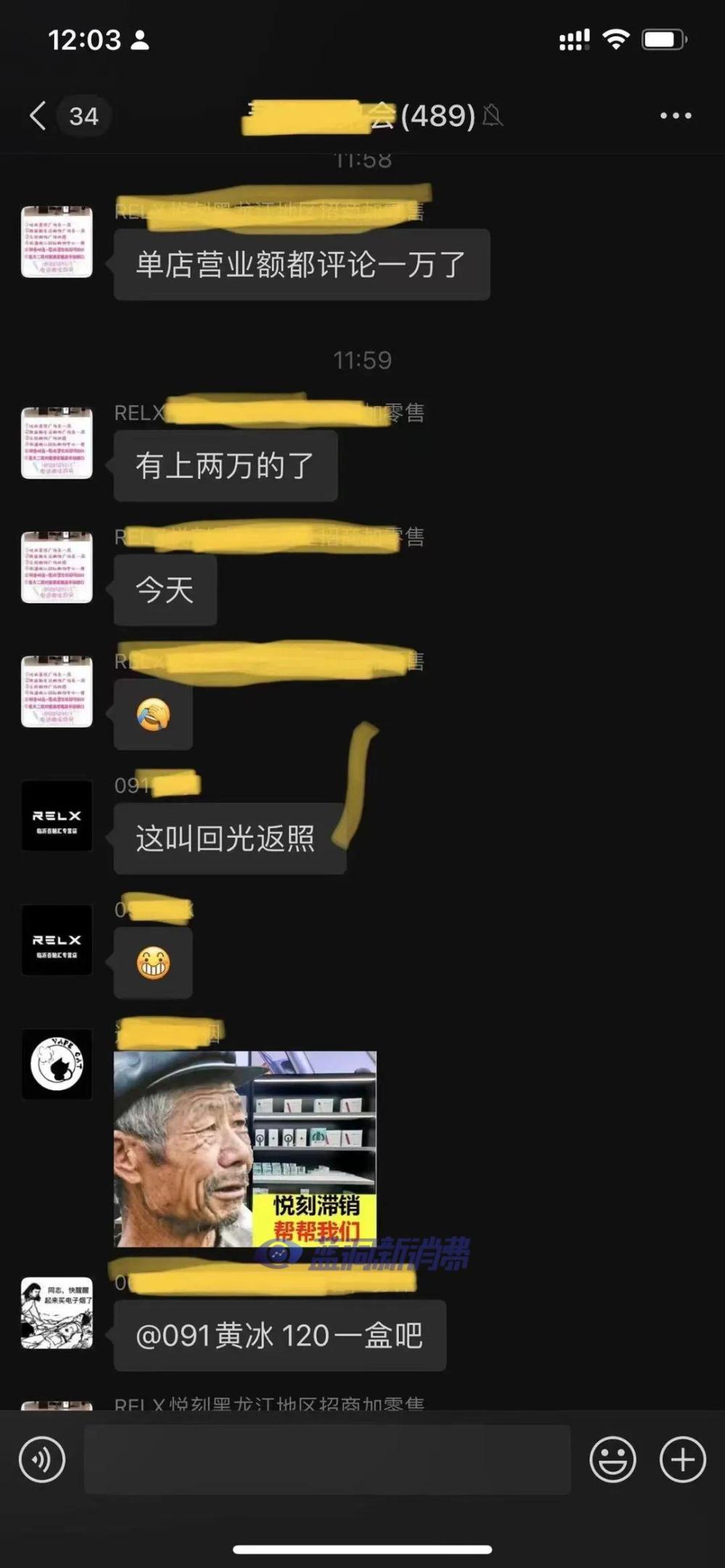Focus the message text field
The width and height of the screenshot is (725, 1568).
tap(327, 1460)
